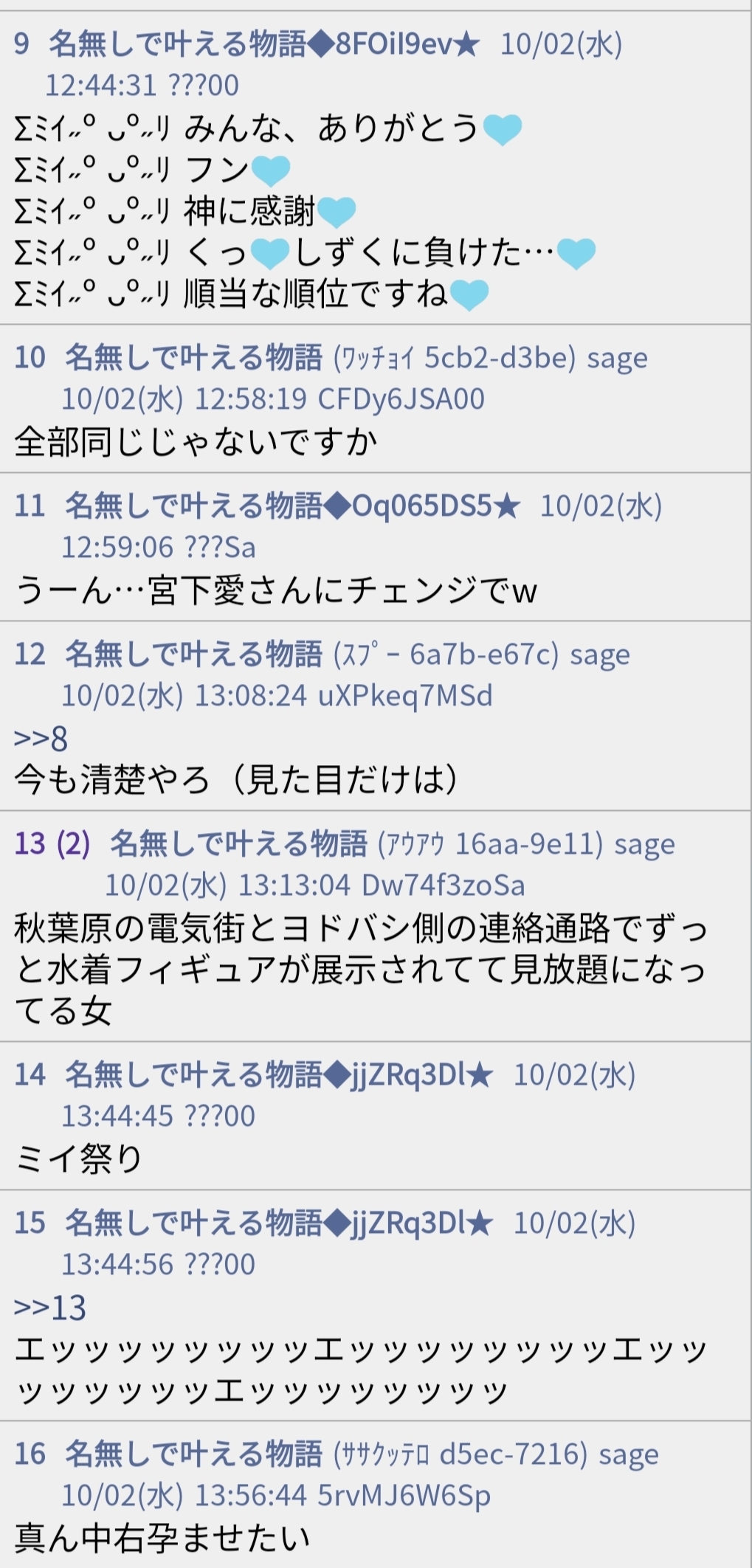Open the >>8 reply anchor link
The image size is (752, 1568).
(x=41, y=738)
